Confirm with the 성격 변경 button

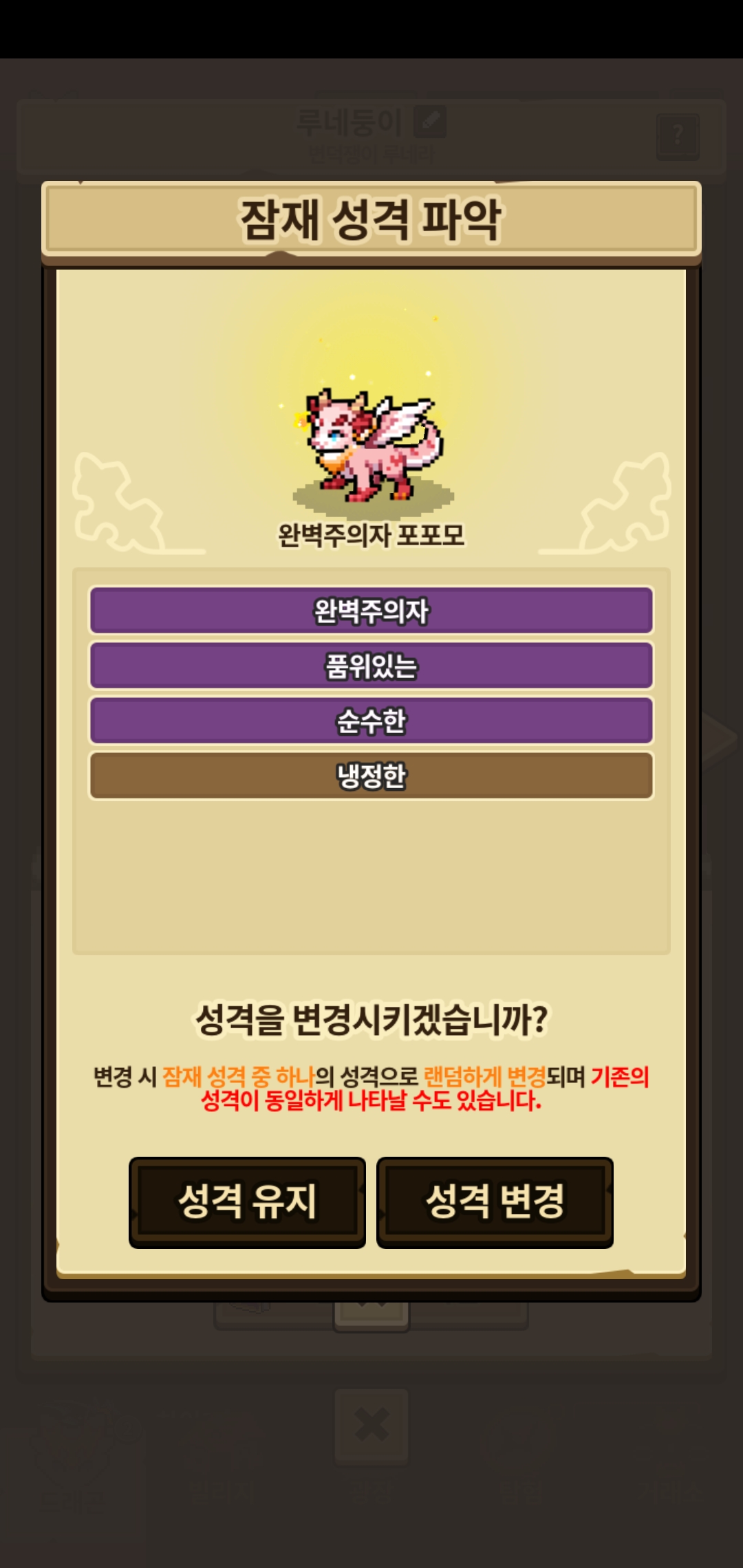pyautogui.click(x=495, y=1202)
